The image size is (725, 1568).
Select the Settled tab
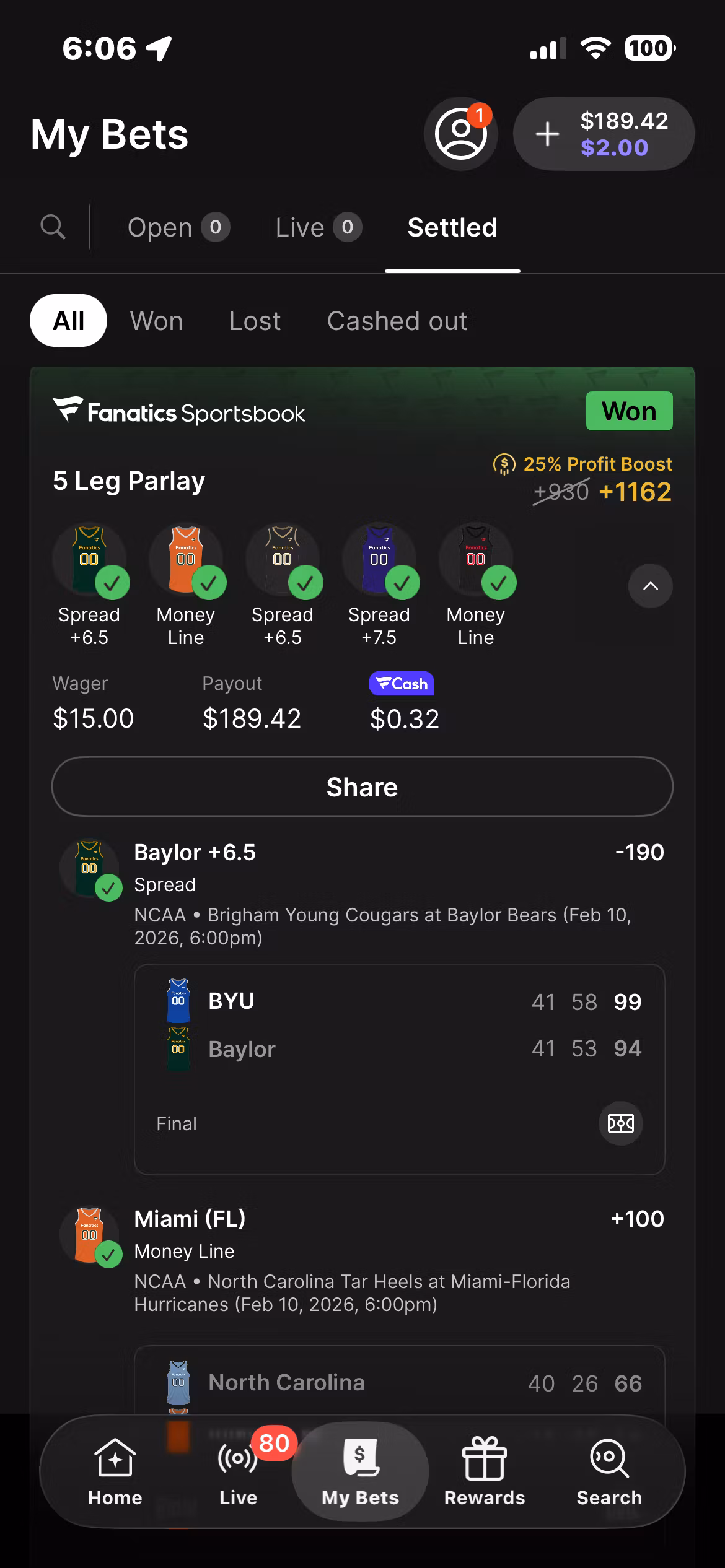pos(452,227)
